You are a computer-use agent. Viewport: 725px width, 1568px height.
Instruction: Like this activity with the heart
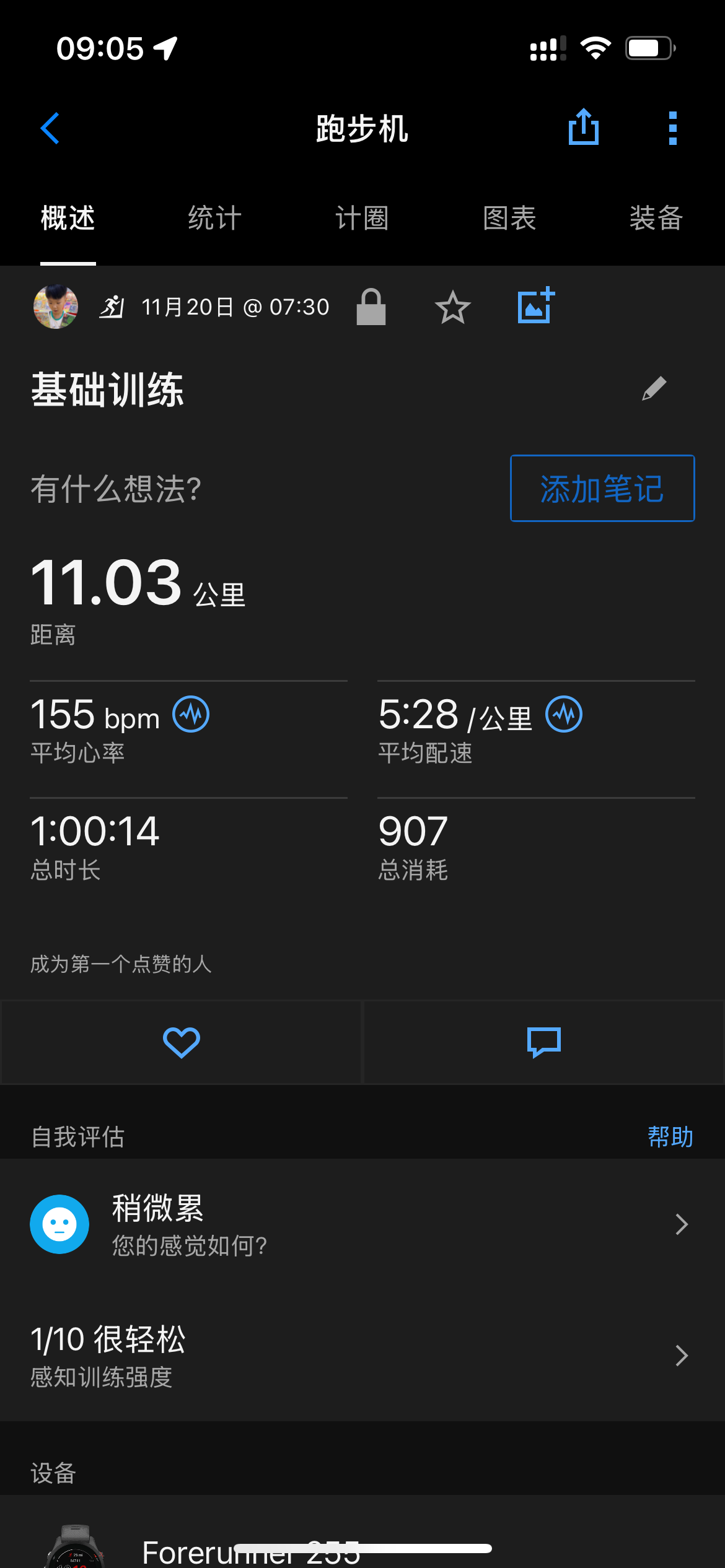click(181, 1042)
